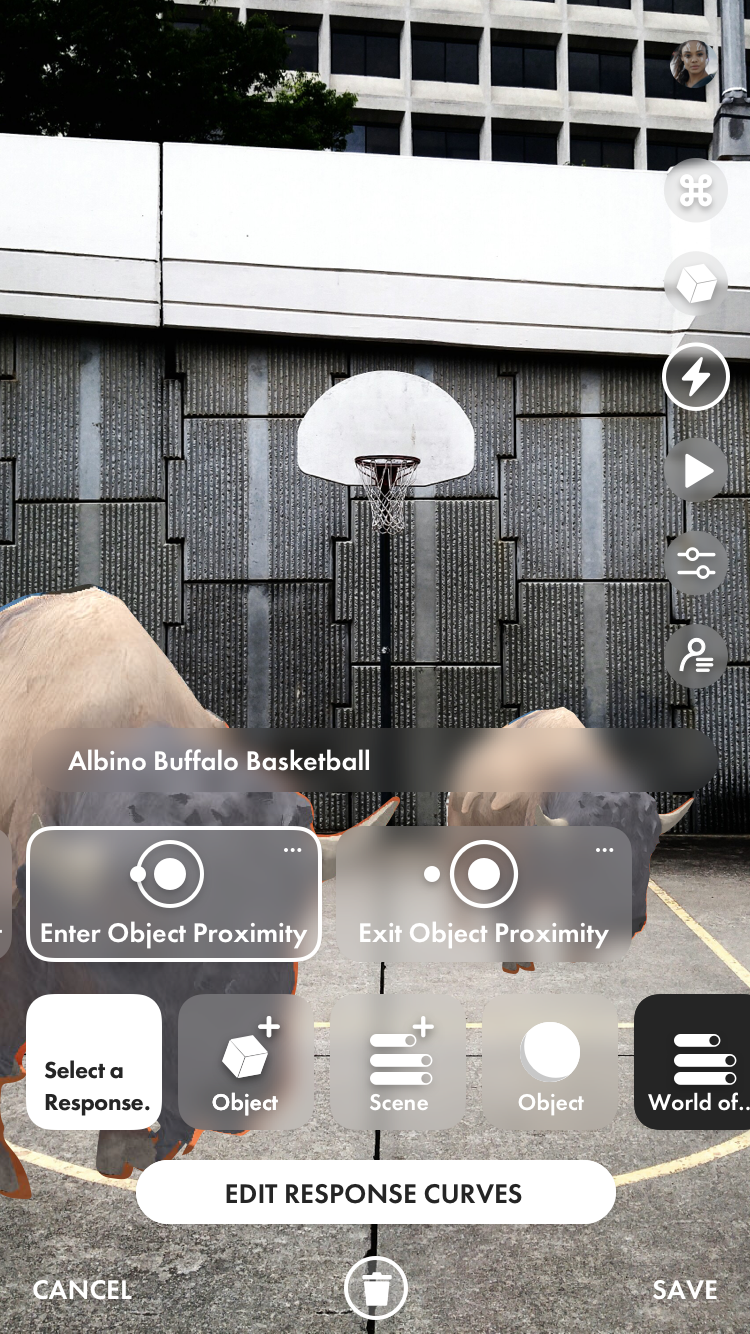Choose the add Object response
This screenshot has height=1334, width=750.
246,1062
